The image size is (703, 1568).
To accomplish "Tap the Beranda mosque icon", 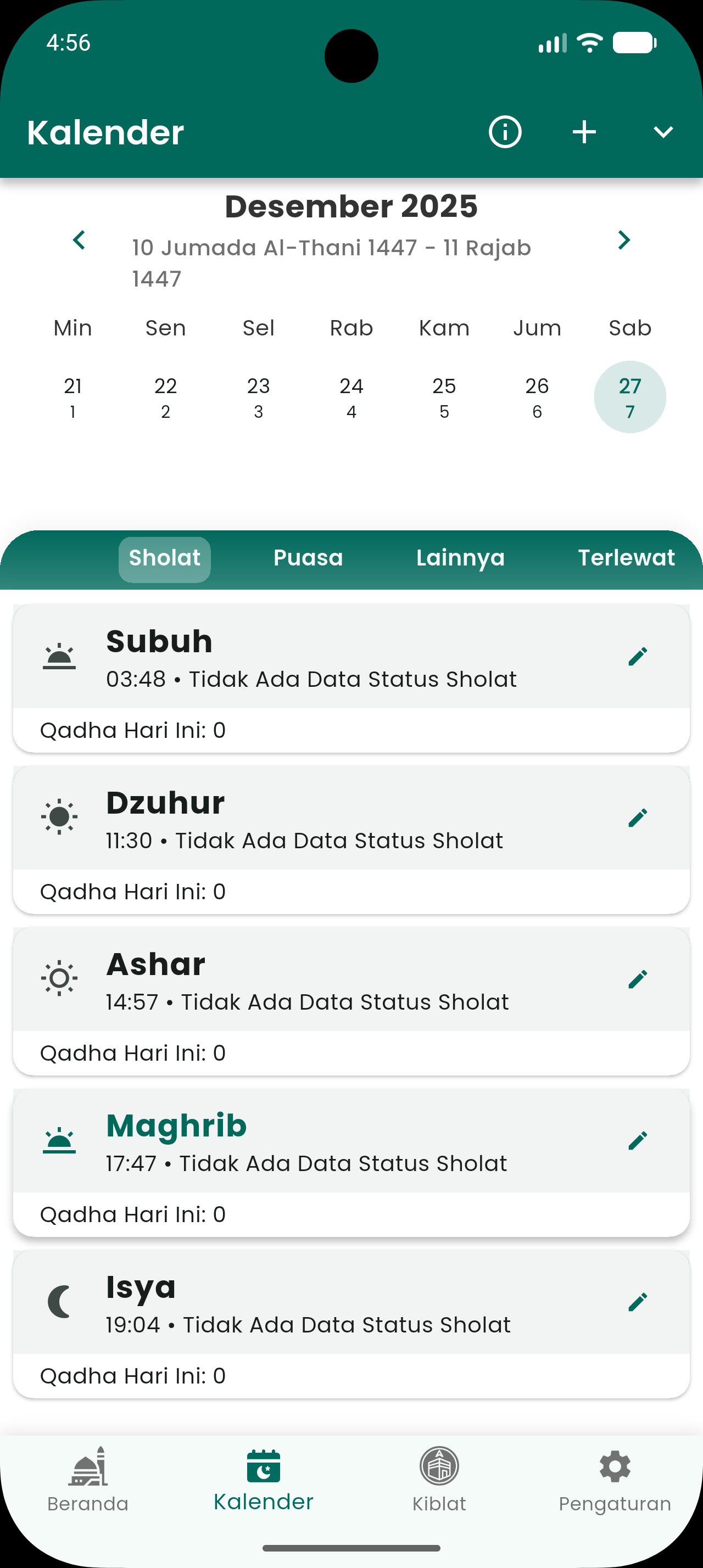I will tap(88, 1466).
